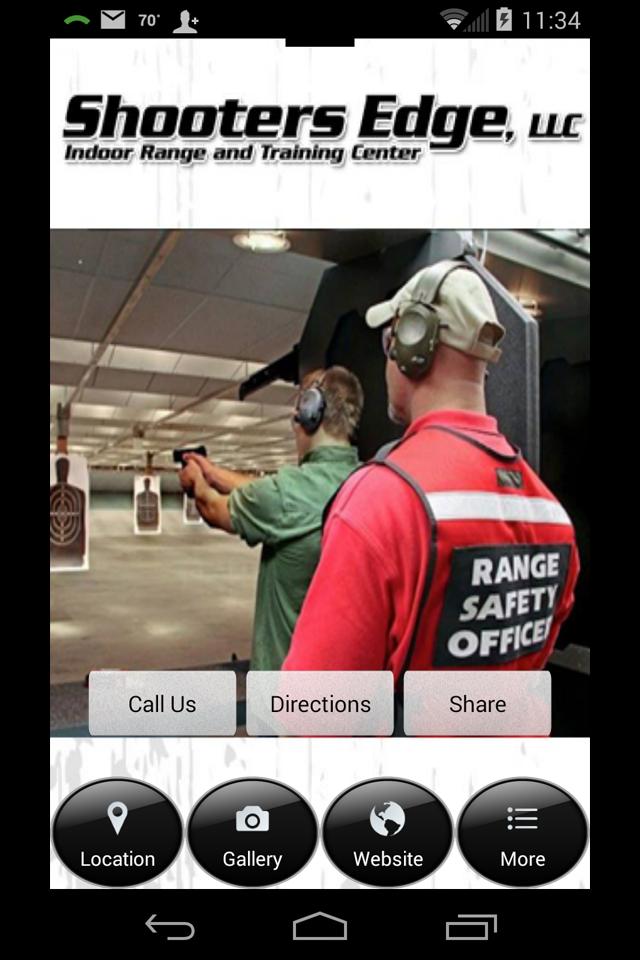Share this app via Share button
The height and width of the screenshot is (960, 640).
pos(477,703)
